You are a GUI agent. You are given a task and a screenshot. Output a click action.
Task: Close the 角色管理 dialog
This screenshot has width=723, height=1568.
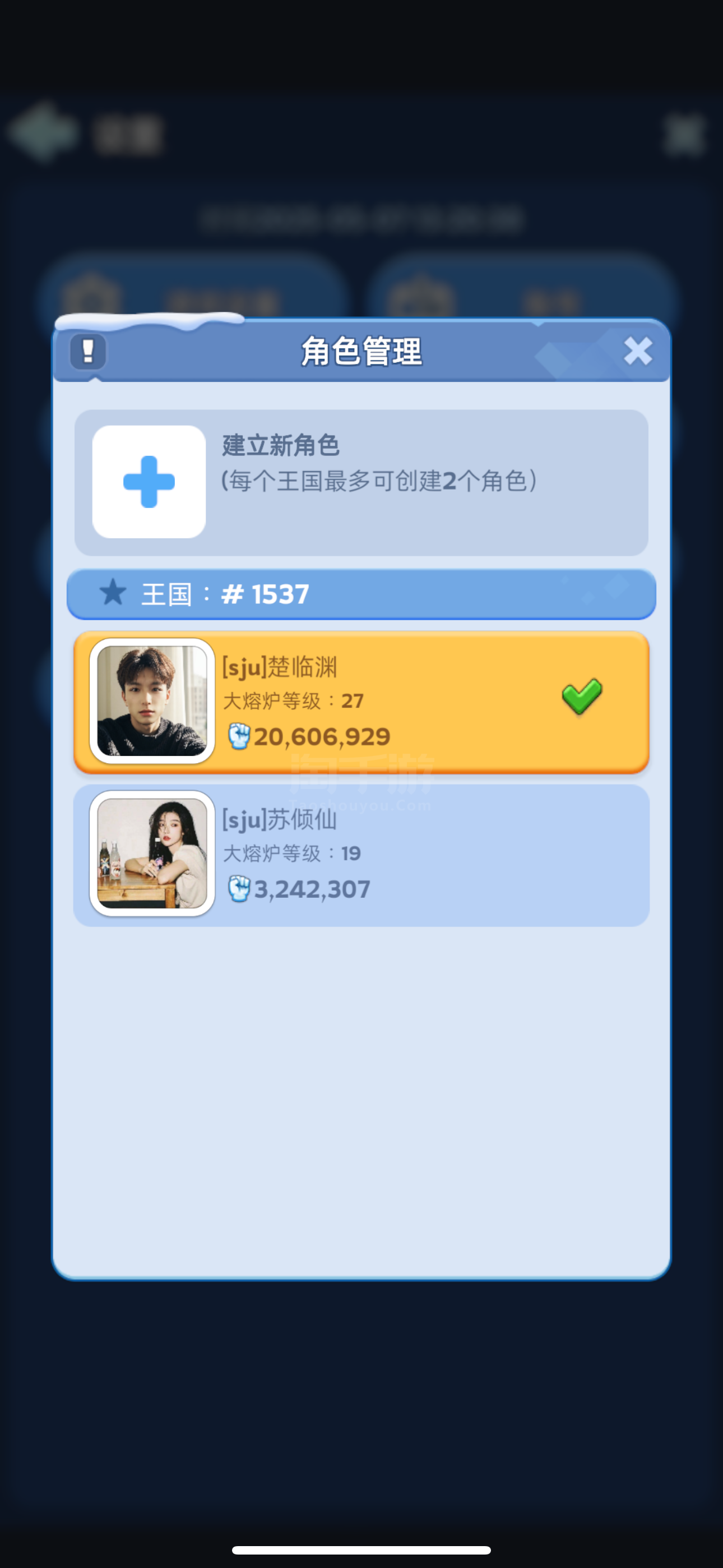click(x=637, y=351)
